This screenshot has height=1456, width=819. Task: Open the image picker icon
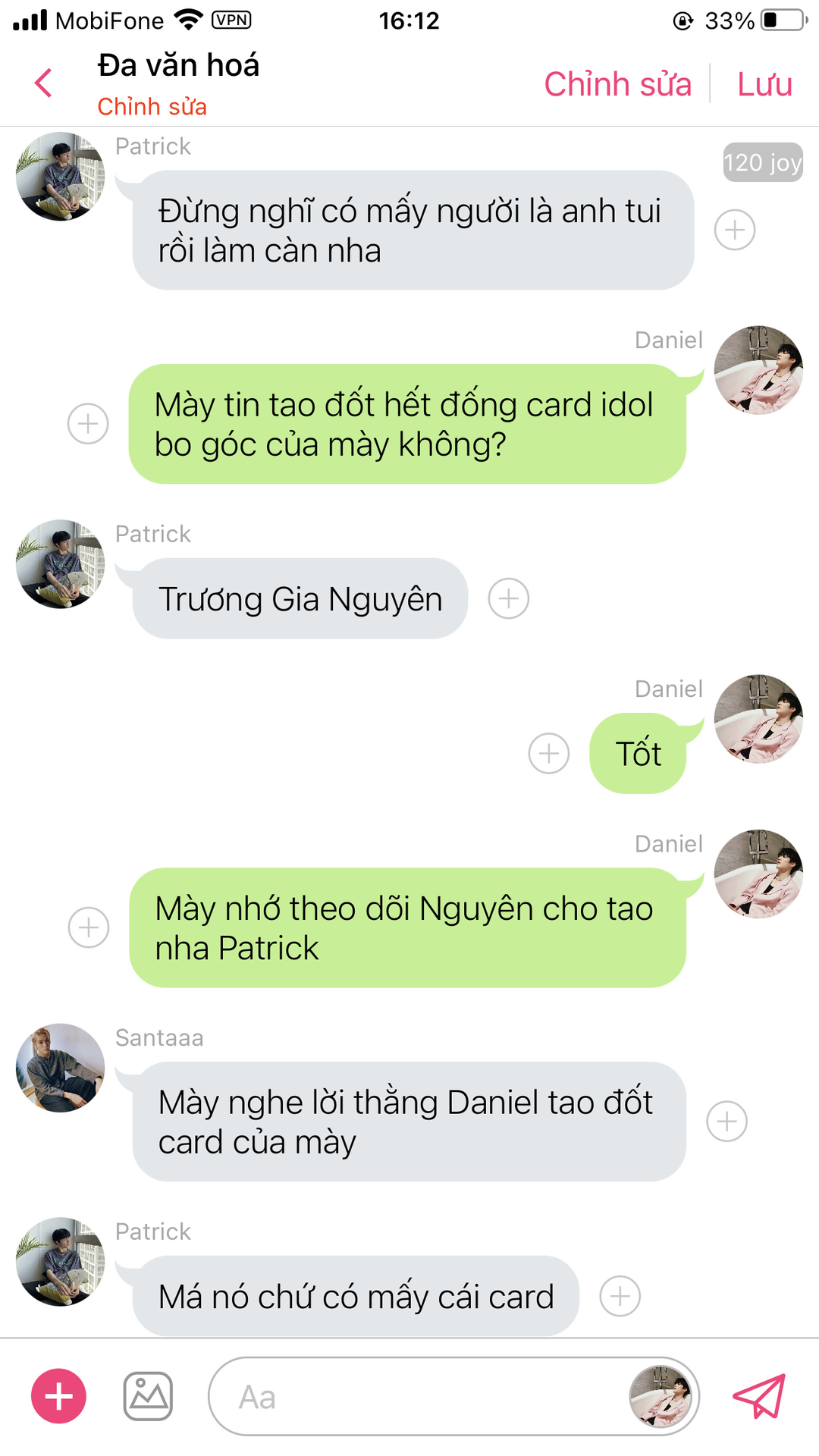(x=148, y=1396)
